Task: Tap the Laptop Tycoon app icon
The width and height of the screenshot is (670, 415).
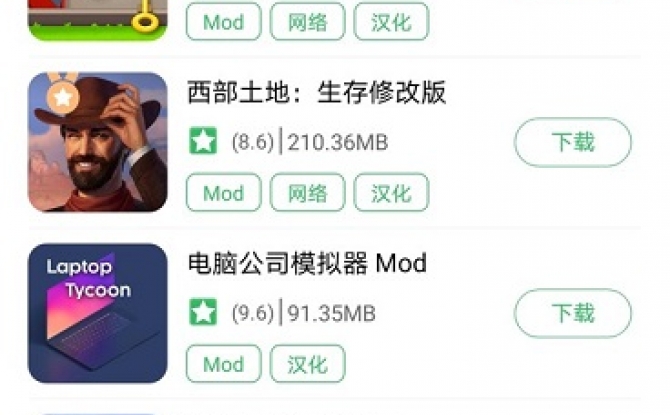Action: point(97,313)
